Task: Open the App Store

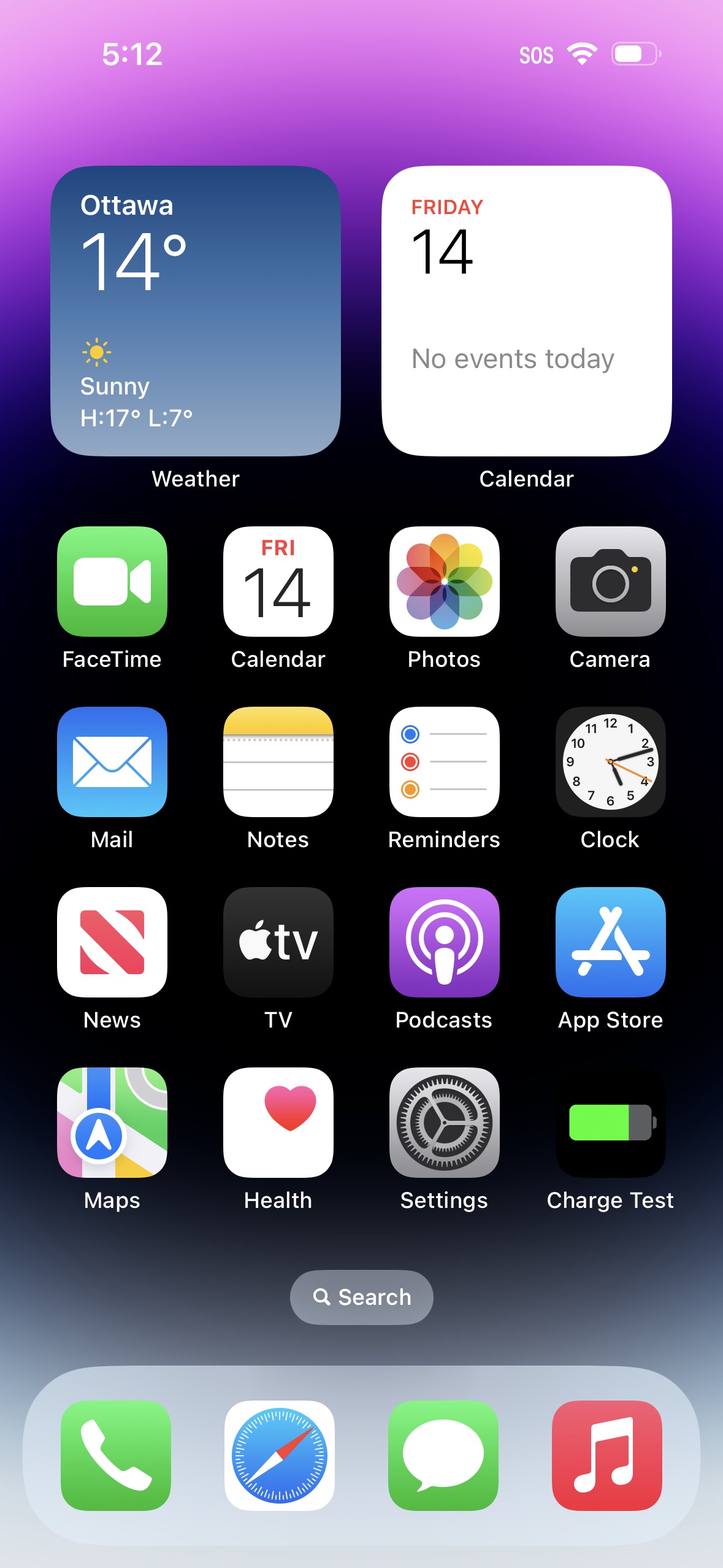Action: pos(610,942)
